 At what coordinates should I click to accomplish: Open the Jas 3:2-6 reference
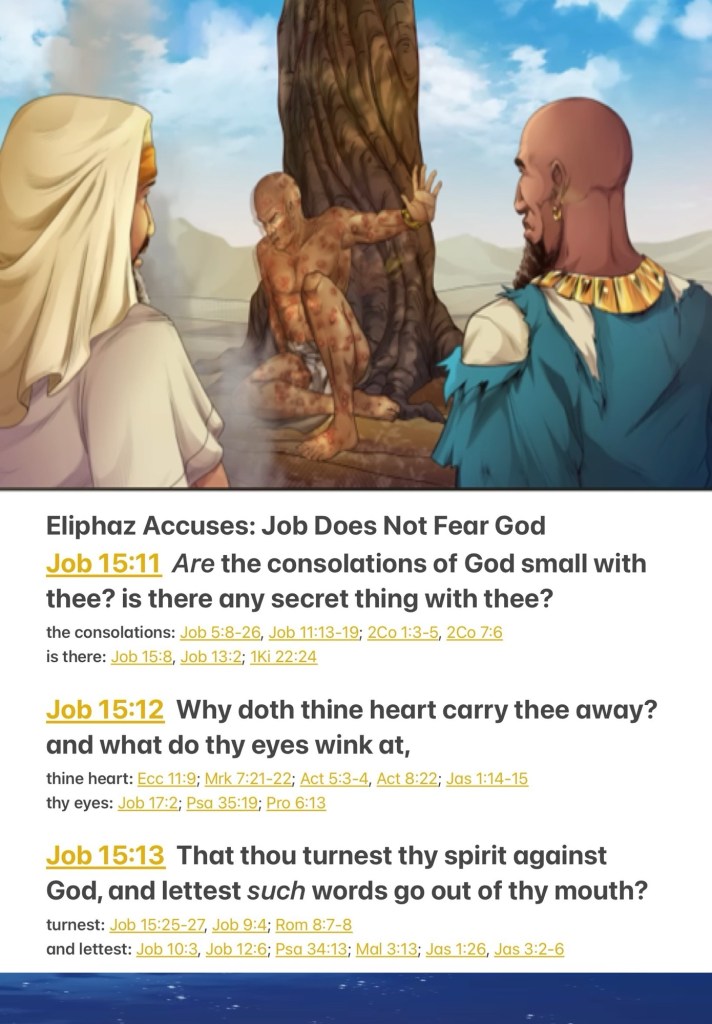point(529,949)
